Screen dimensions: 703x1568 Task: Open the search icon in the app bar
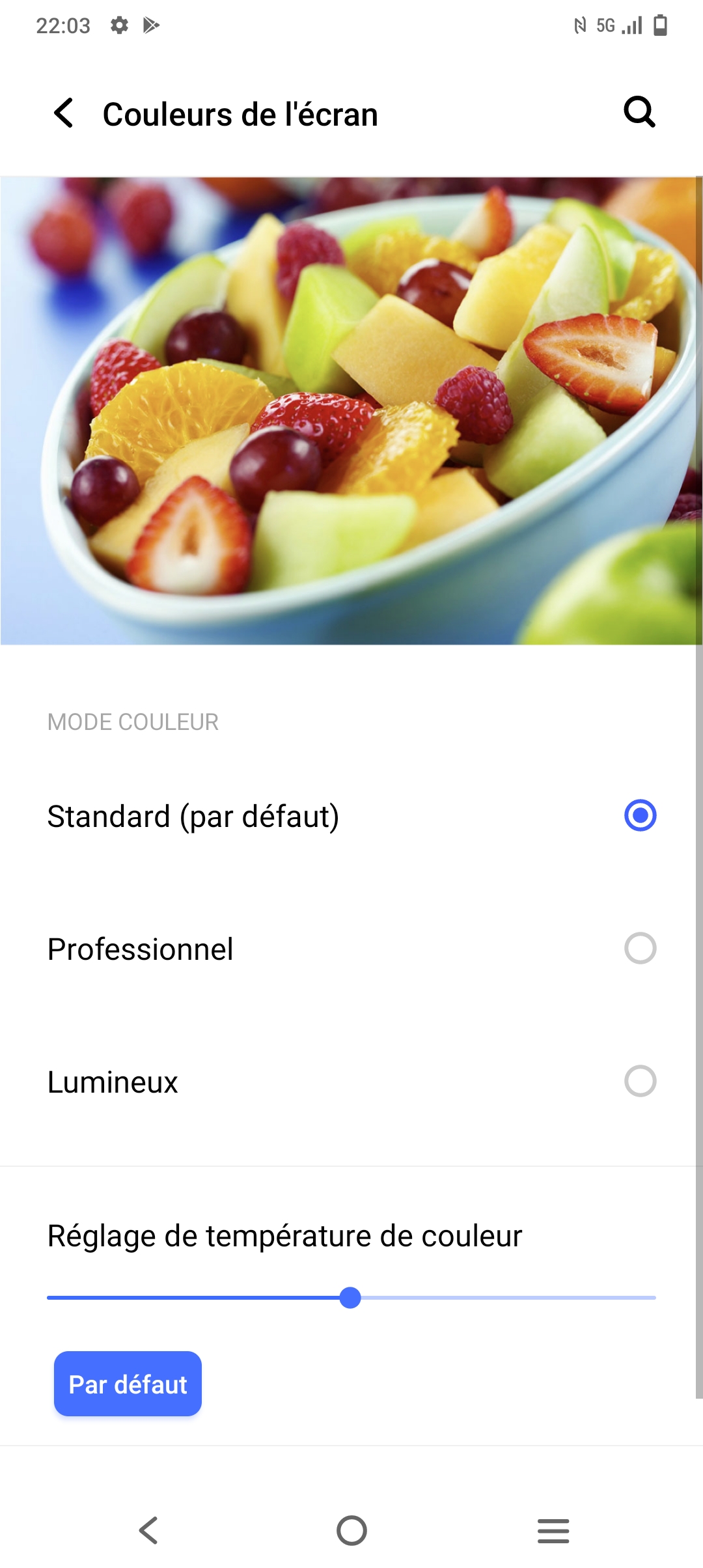pos(639,112)
